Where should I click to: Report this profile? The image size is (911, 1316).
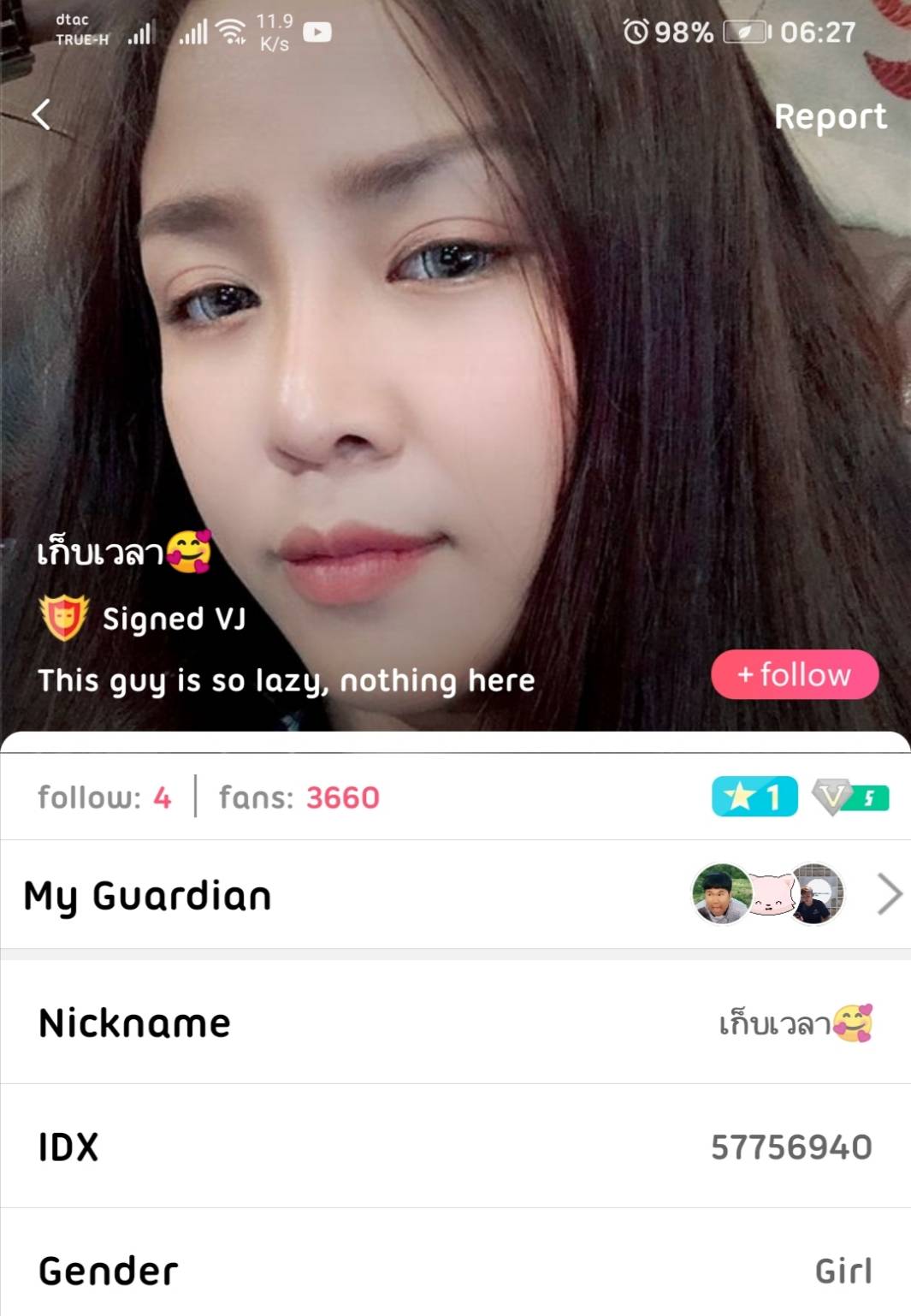(830, 116)
